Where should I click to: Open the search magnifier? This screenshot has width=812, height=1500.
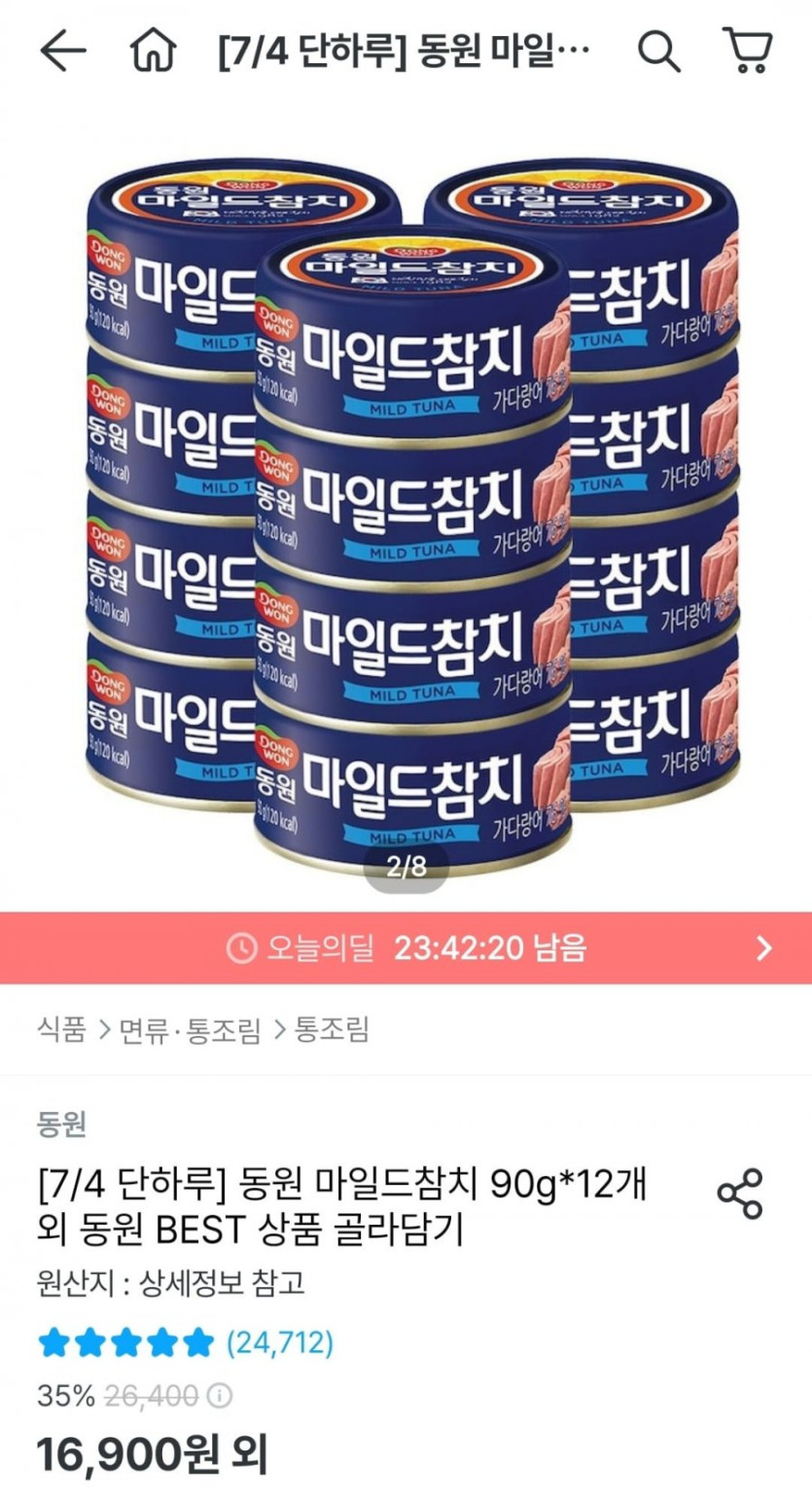(659, 51)
